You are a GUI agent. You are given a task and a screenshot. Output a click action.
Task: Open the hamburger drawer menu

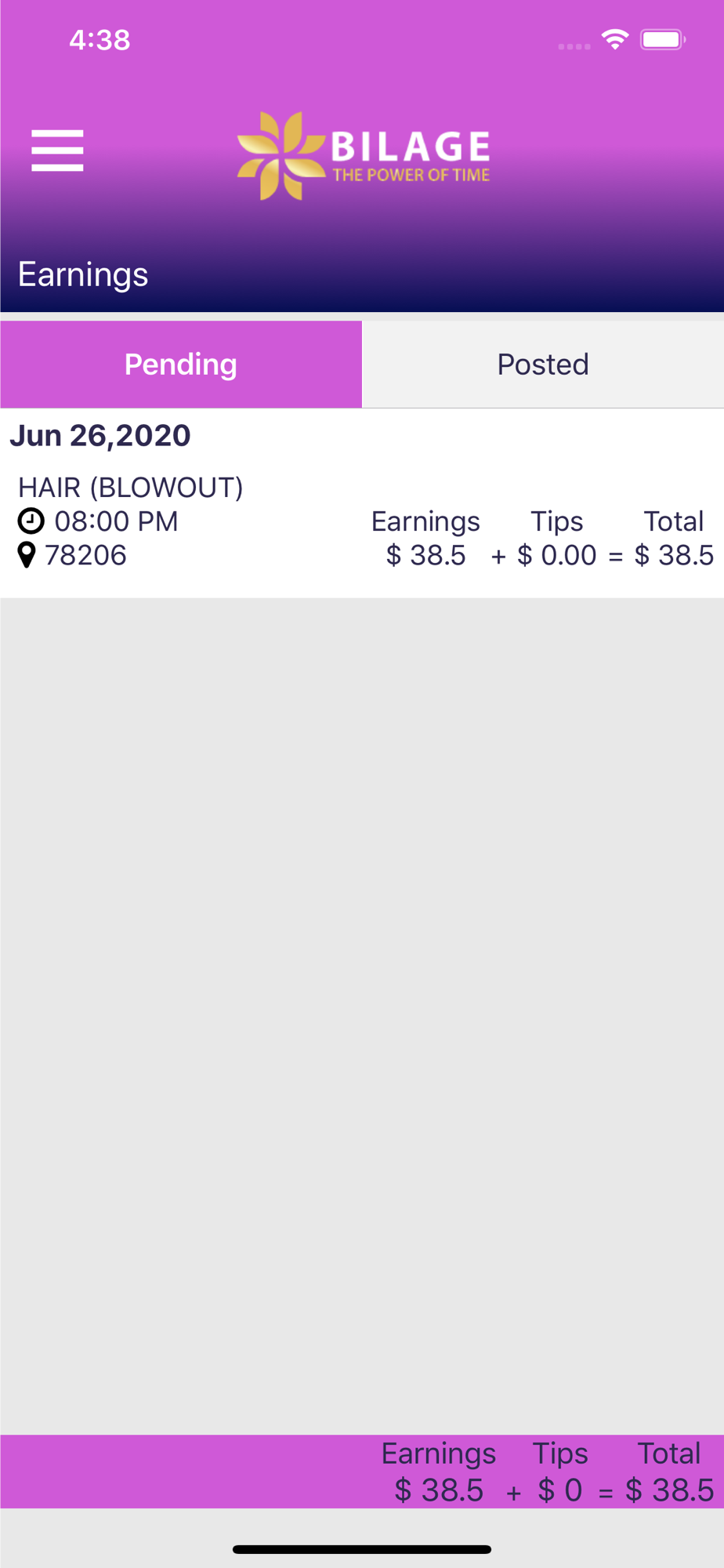tap(57, 151)
